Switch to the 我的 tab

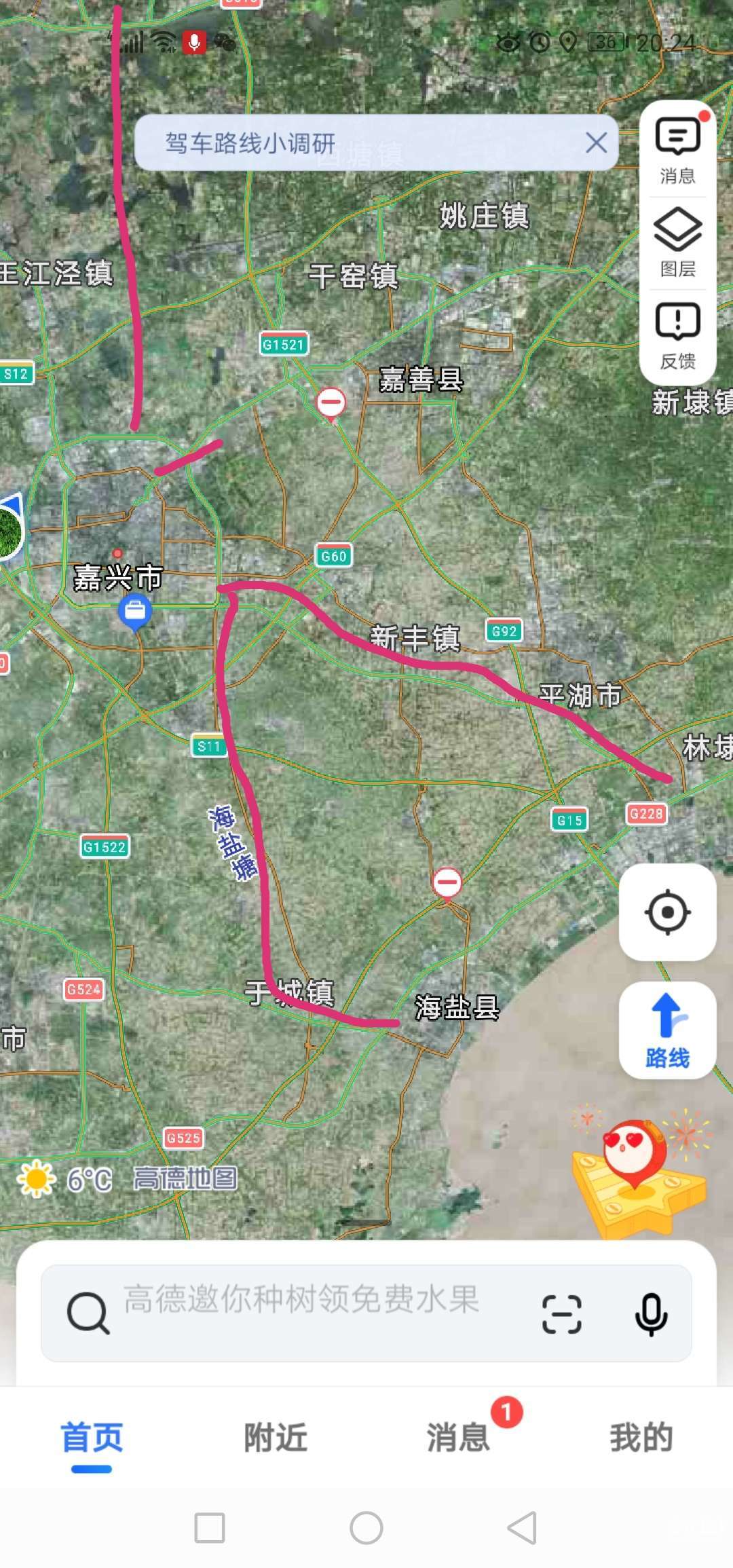click(641, 1438)
